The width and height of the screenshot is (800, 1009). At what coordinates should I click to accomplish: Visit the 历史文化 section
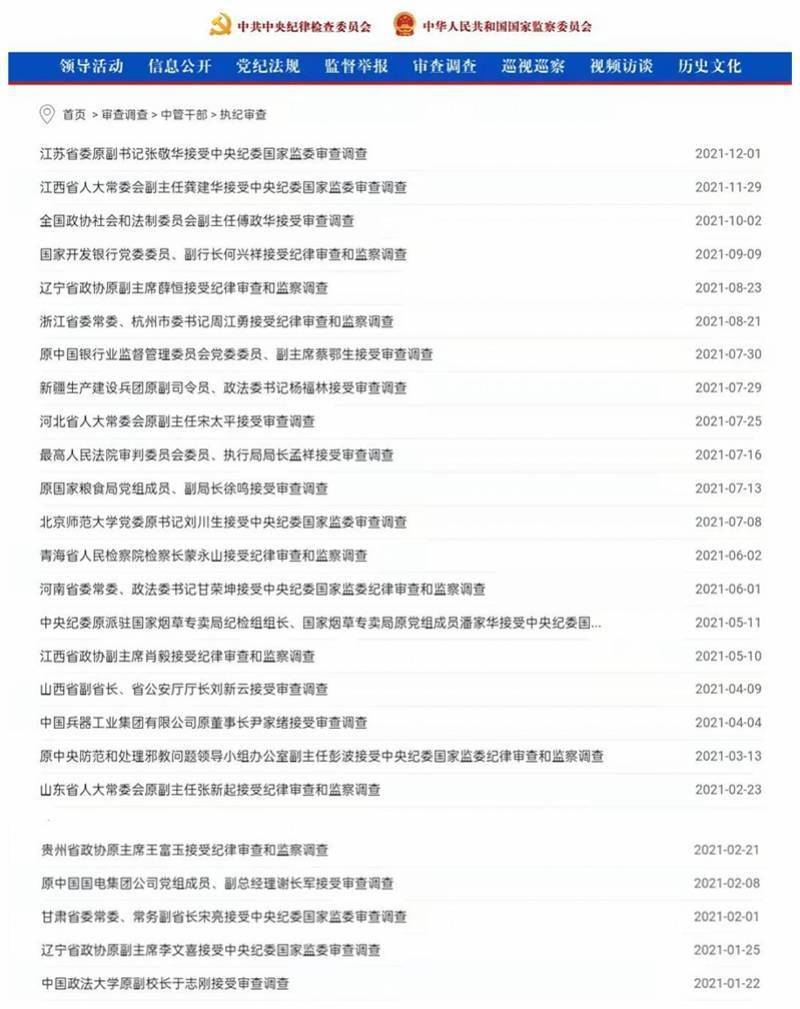709,67
